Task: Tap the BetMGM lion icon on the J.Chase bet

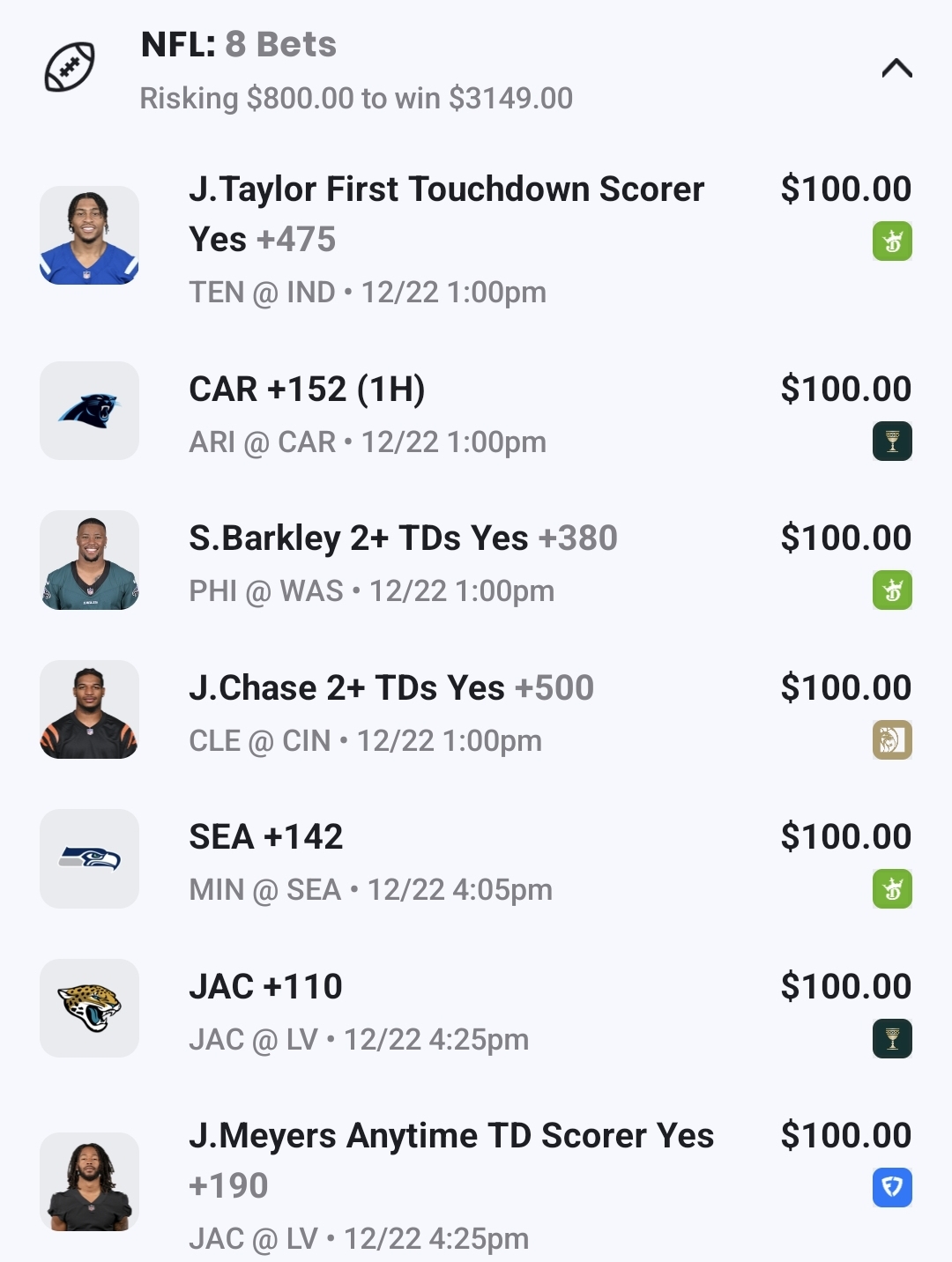Action: click(894, 740)
